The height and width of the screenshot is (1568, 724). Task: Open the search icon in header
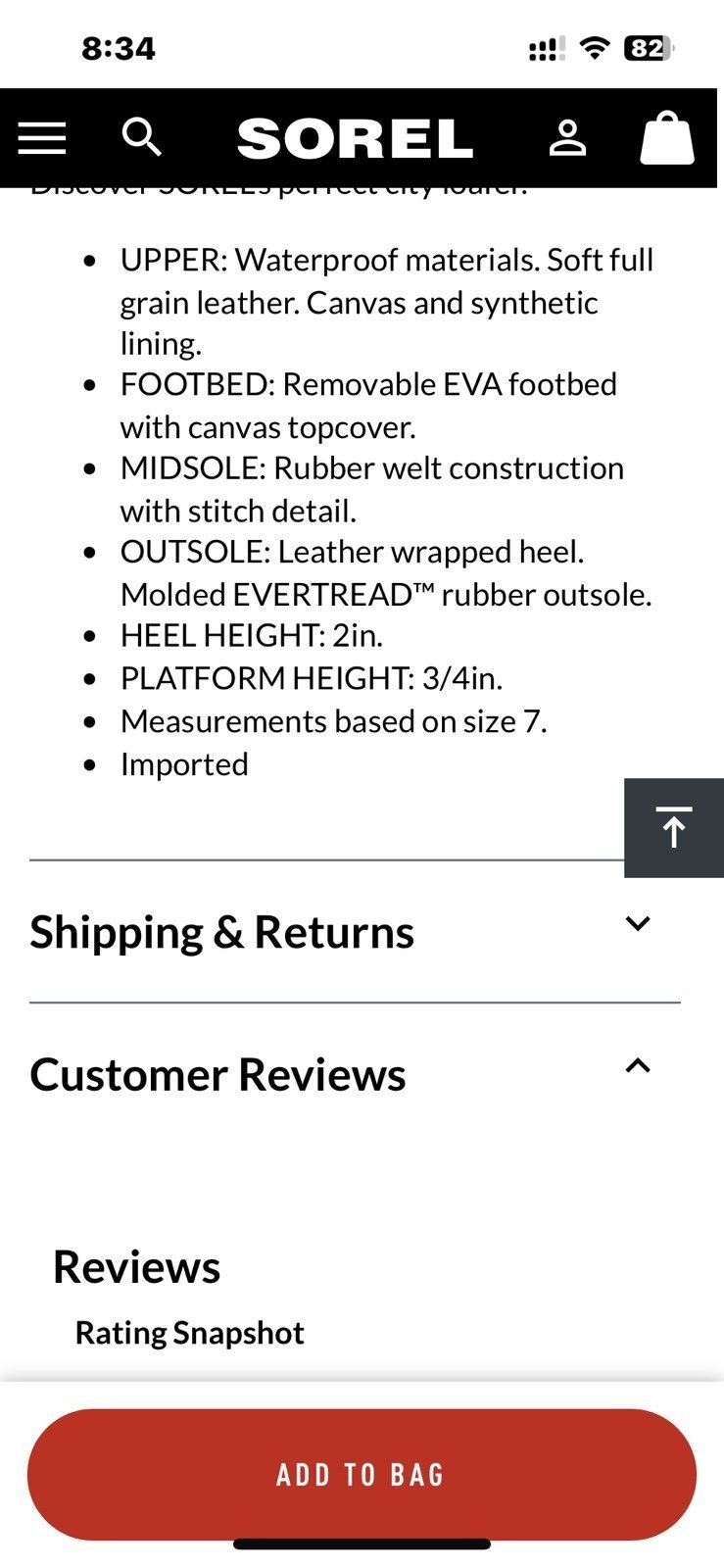pyautogui.click(x=142, y=137)
